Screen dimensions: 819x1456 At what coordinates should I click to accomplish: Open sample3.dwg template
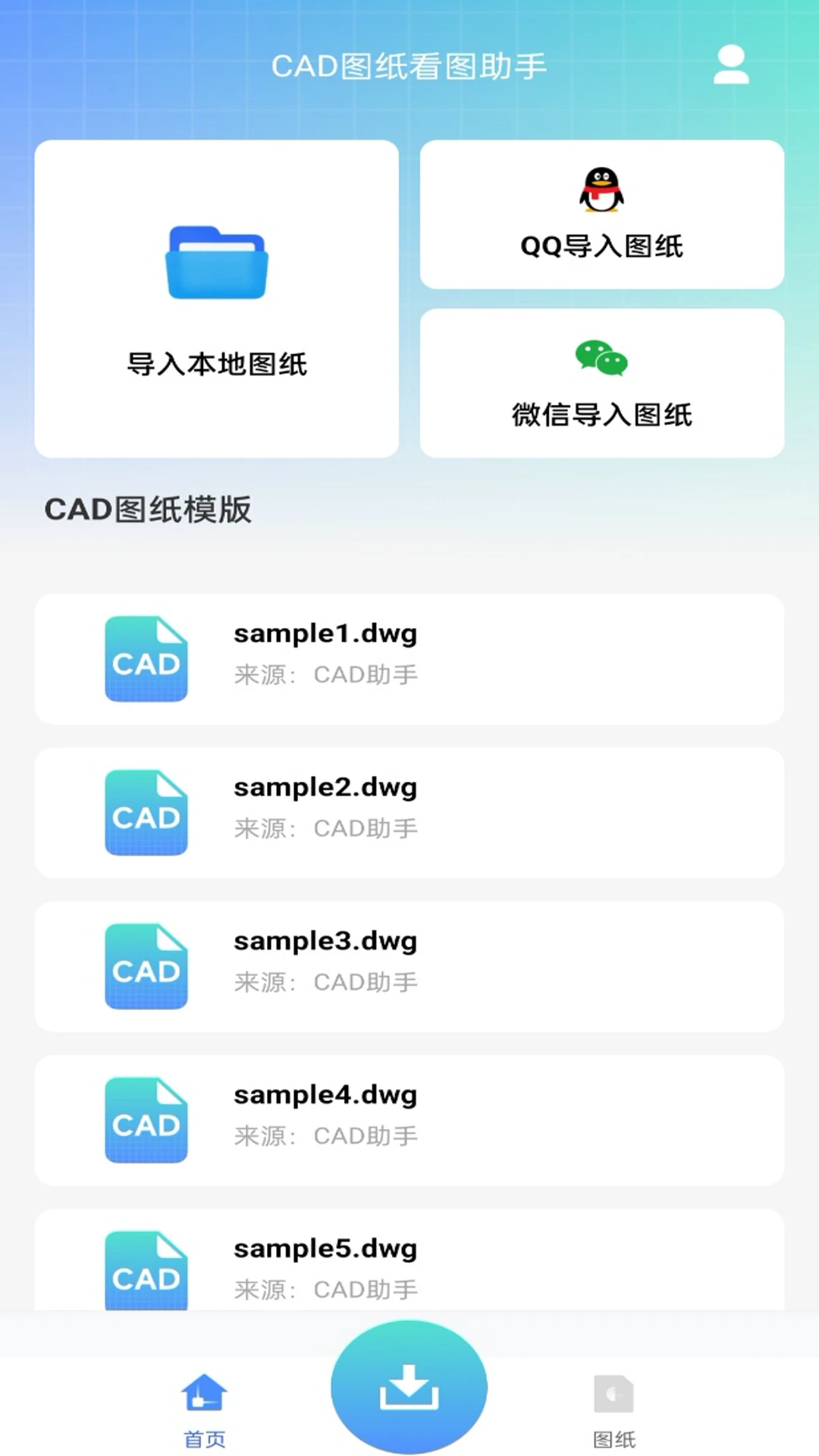[409, 967]
